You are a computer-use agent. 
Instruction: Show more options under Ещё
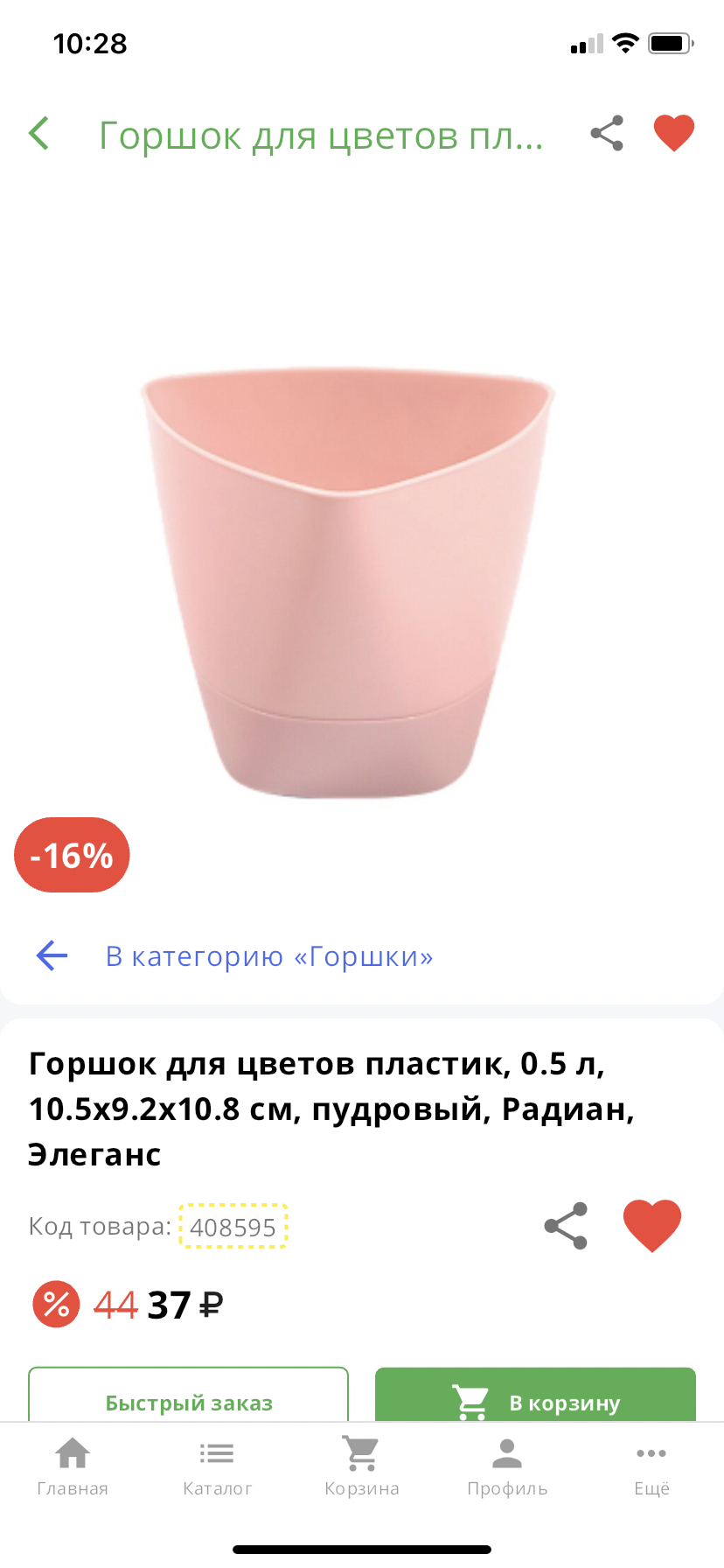651,1466
